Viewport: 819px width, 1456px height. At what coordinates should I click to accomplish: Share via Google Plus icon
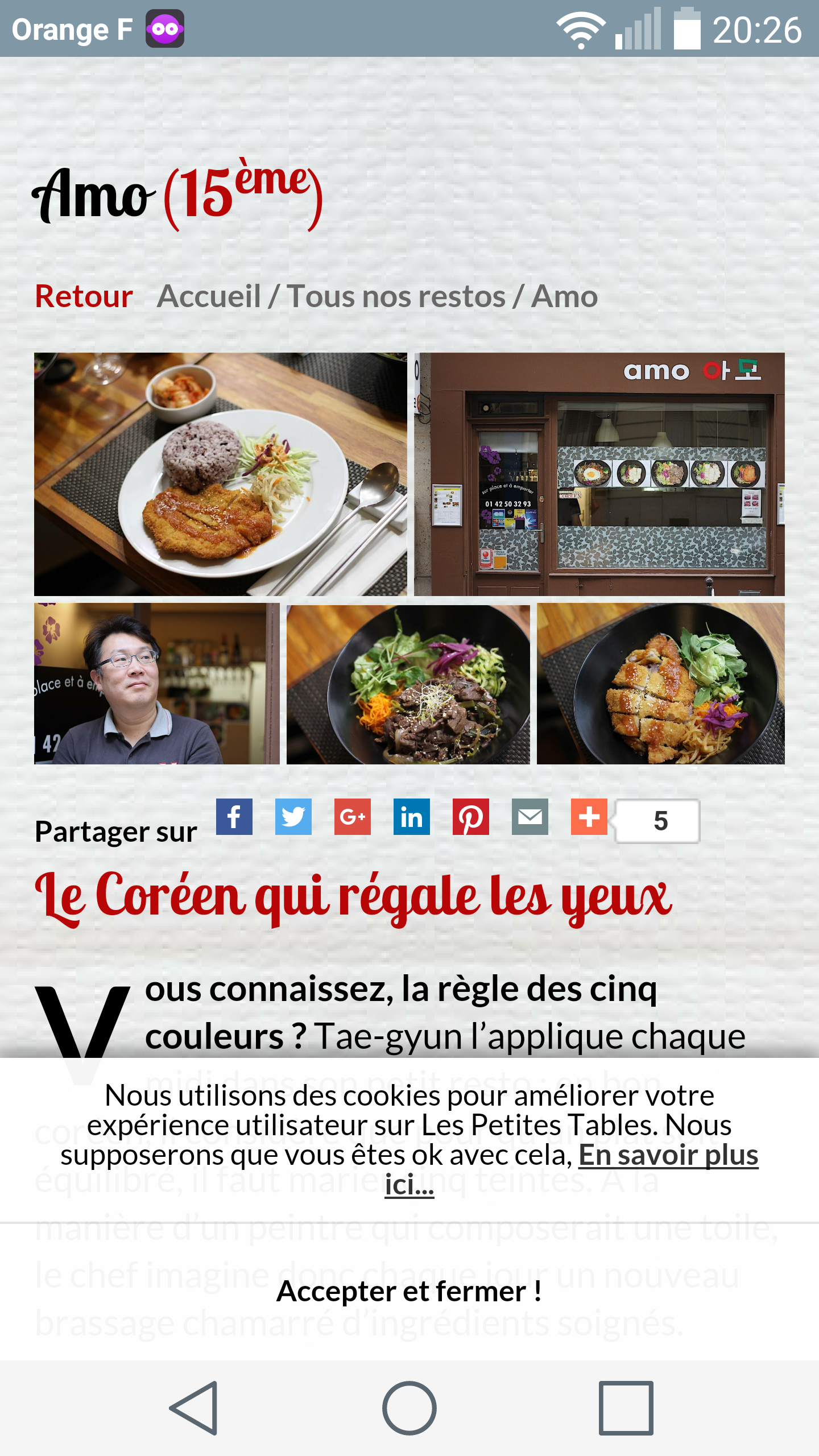(x=352, y=817)
